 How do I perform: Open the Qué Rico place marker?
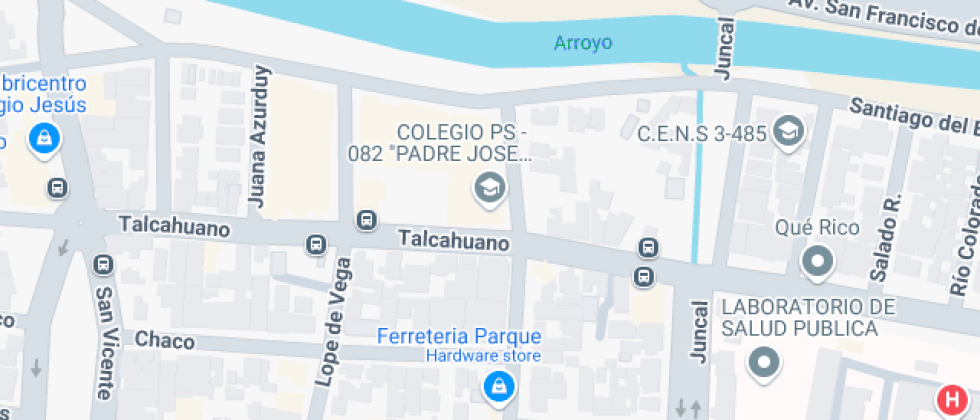tap(818, 263)
